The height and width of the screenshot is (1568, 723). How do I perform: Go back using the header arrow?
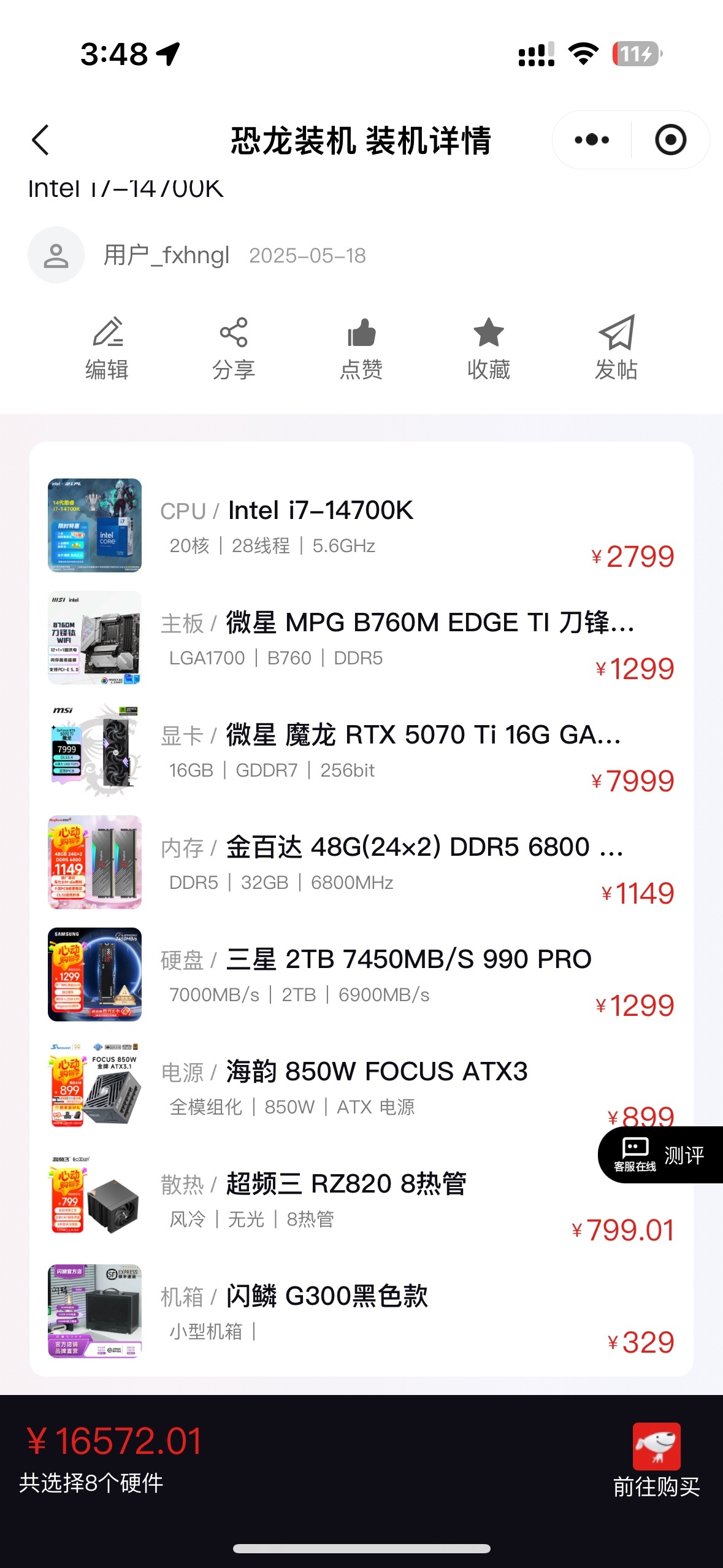tap(40, 140)
